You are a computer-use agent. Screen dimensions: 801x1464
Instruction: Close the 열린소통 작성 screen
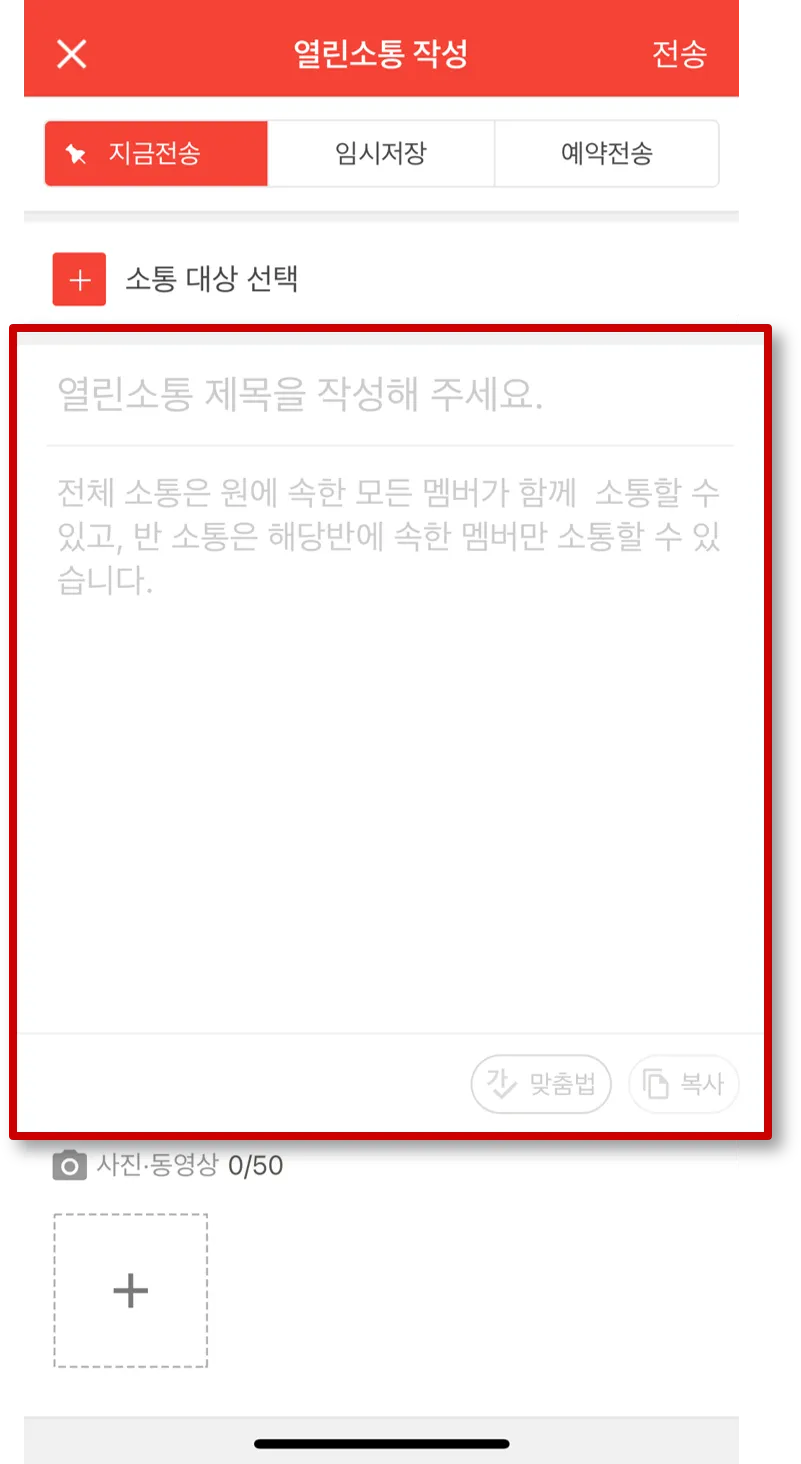(71, 54)
